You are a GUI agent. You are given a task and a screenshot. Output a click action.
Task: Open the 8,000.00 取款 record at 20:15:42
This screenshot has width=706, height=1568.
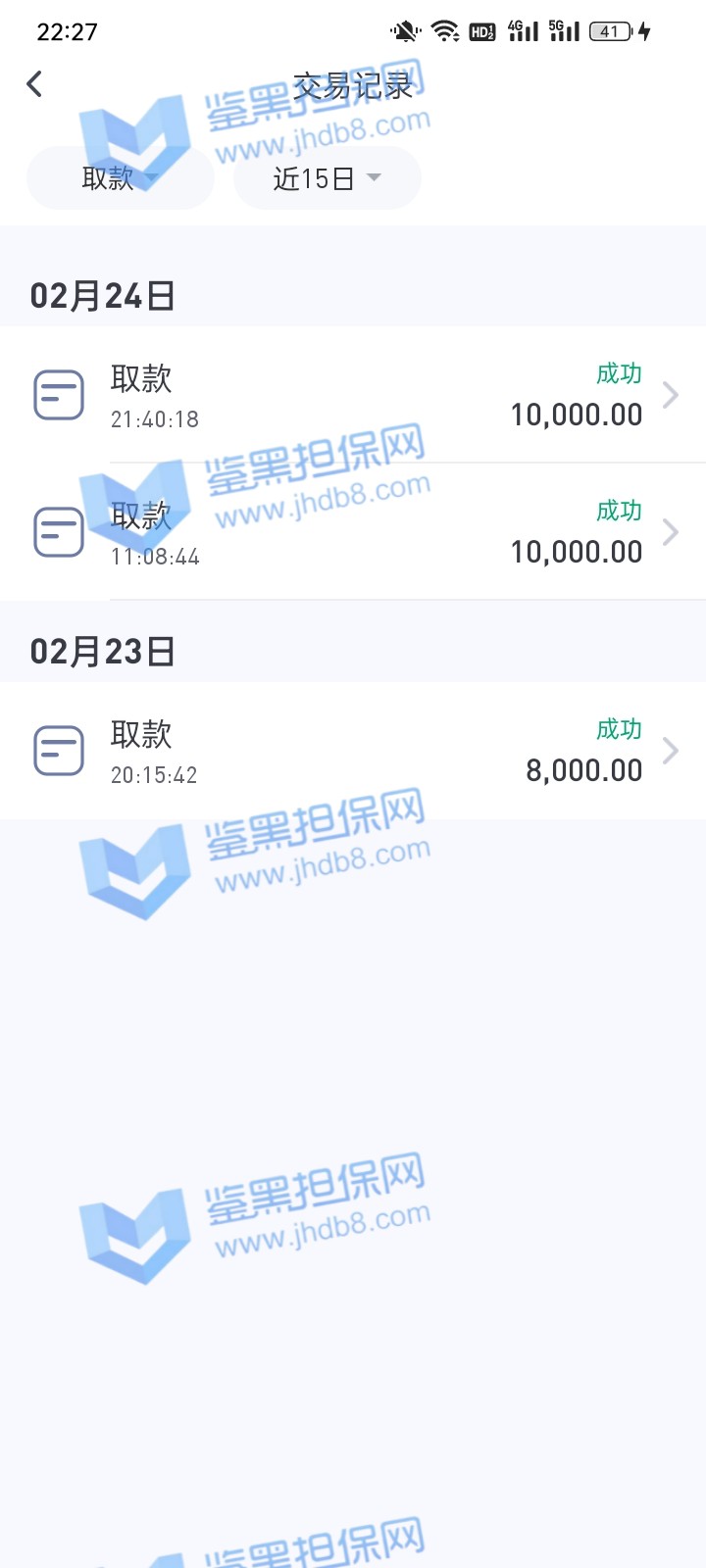(353, 752)
